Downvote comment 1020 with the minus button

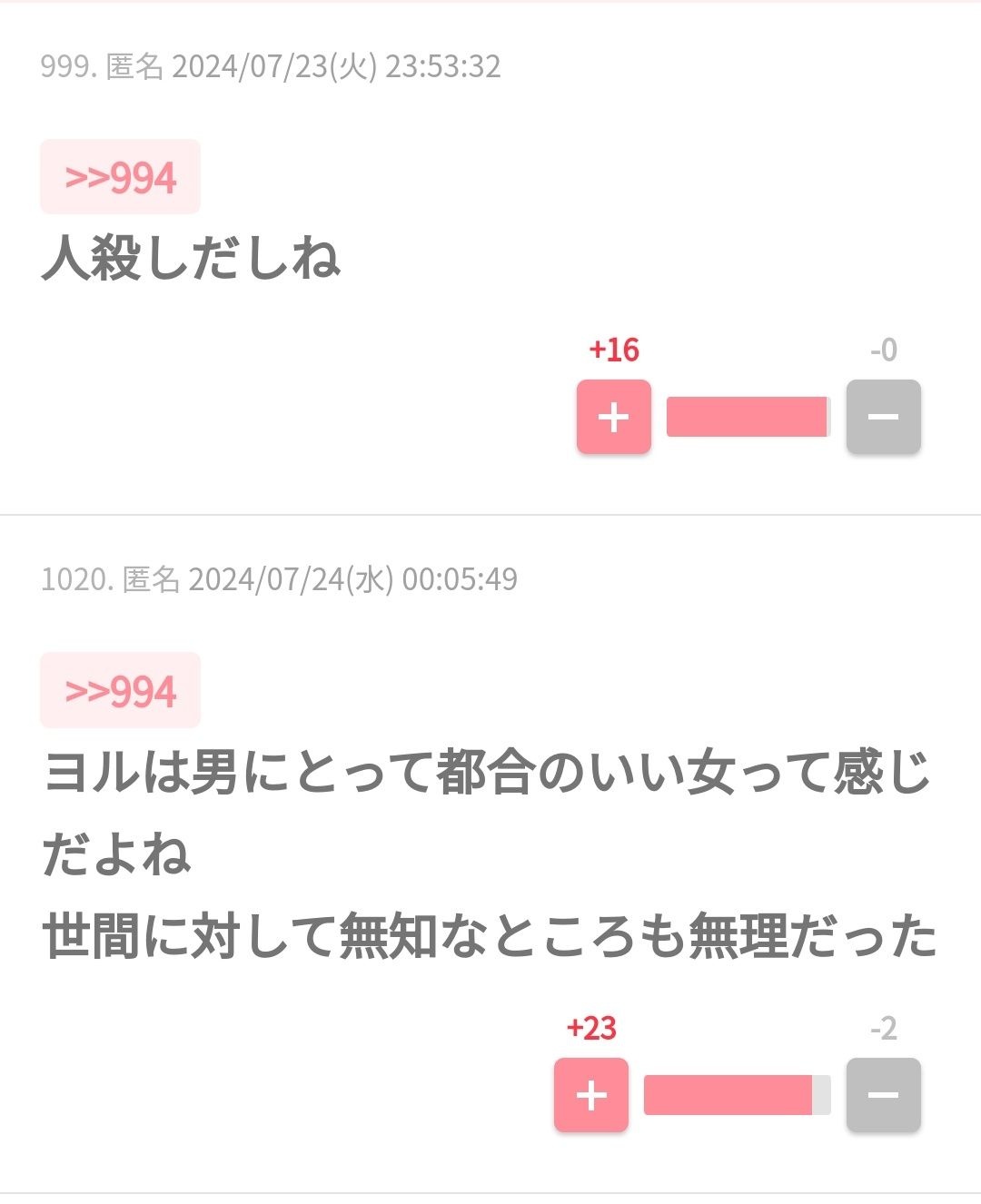click(x=883, y=1095)
